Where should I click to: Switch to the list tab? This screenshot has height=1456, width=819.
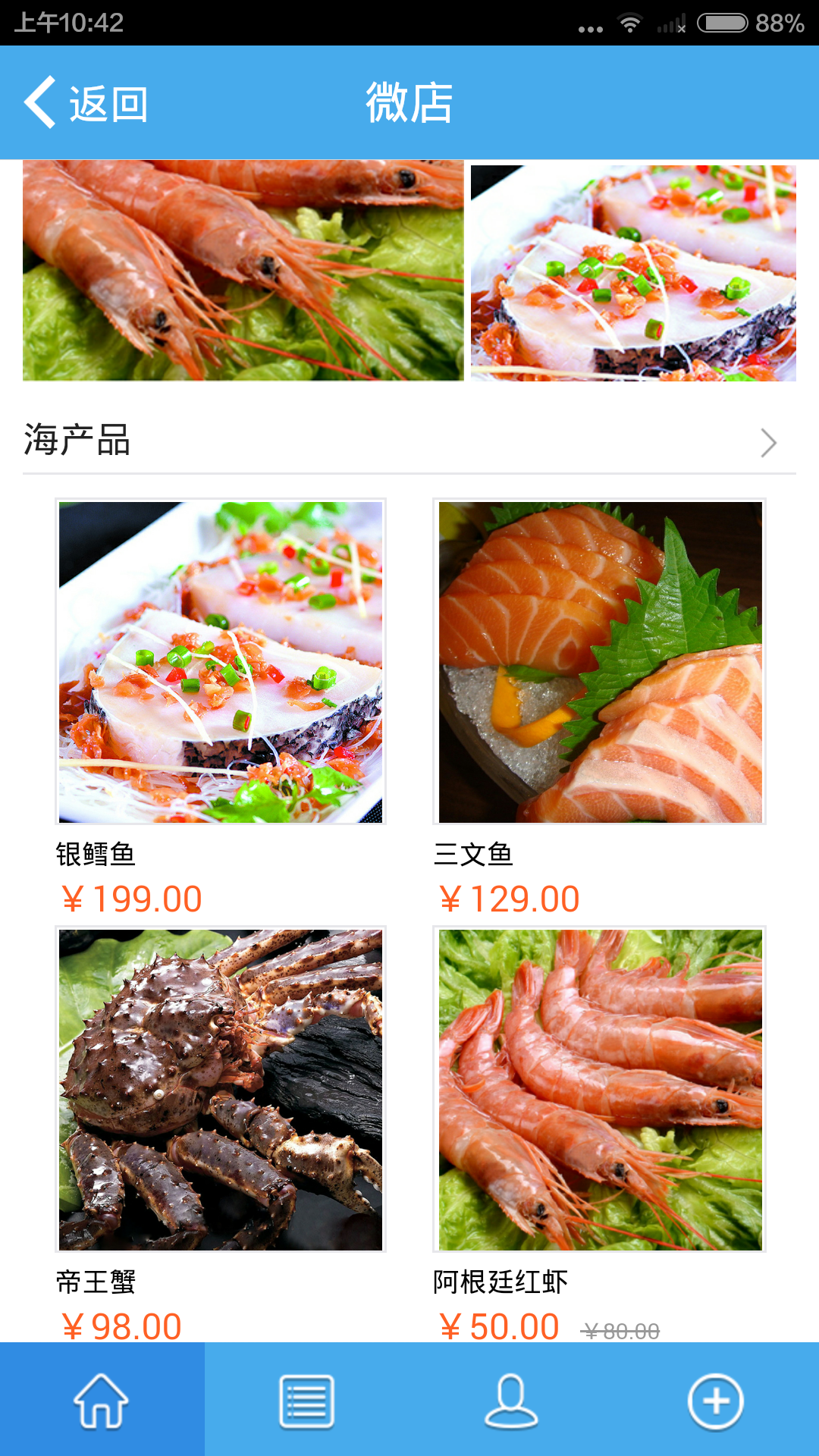click(306, 1400)
